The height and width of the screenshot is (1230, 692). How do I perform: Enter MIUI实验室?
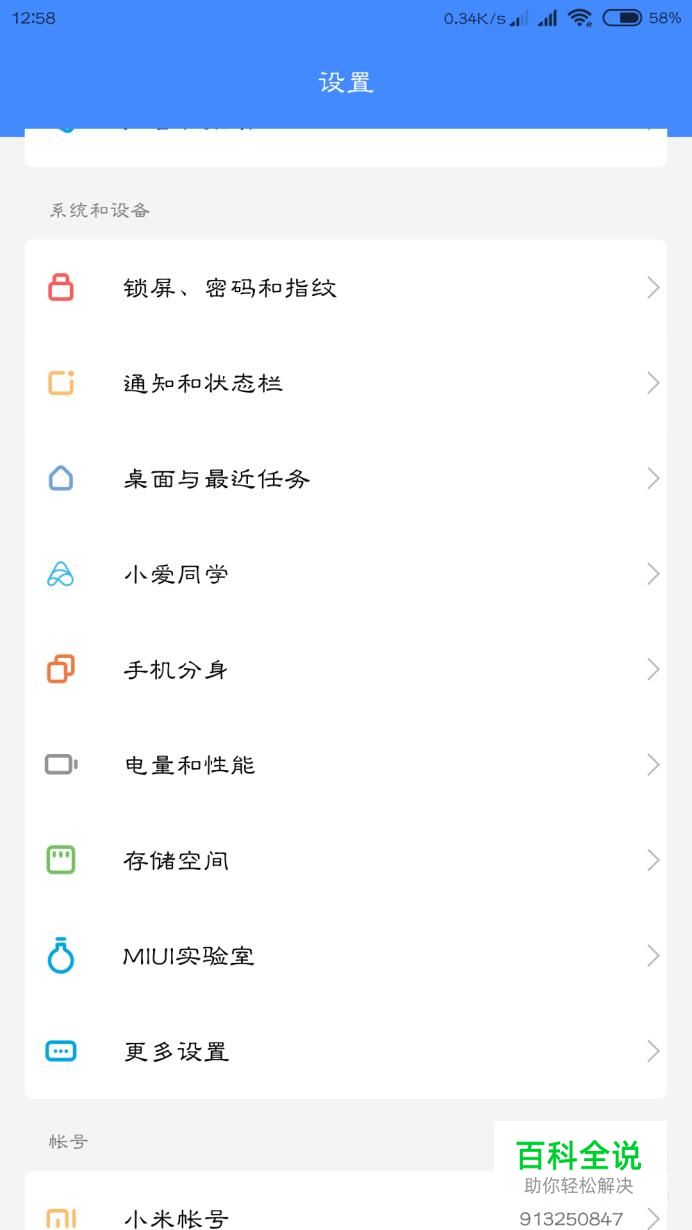(189, 956)
